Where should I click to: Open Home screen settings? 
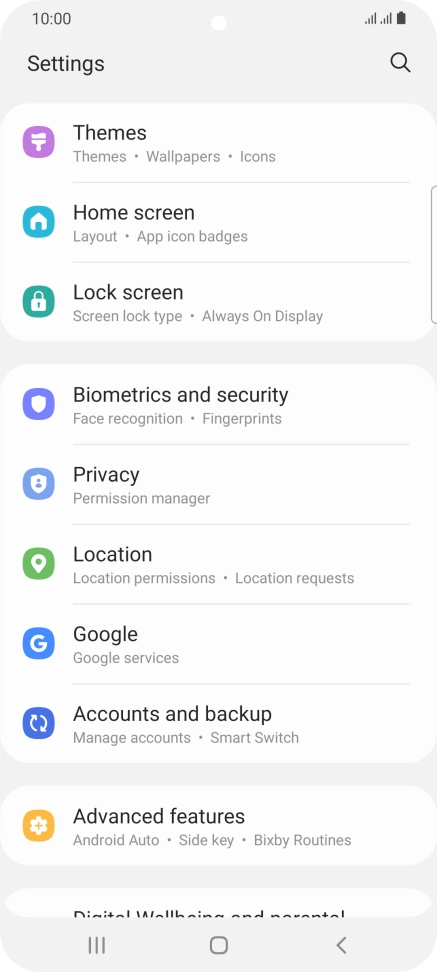[218, 223]
